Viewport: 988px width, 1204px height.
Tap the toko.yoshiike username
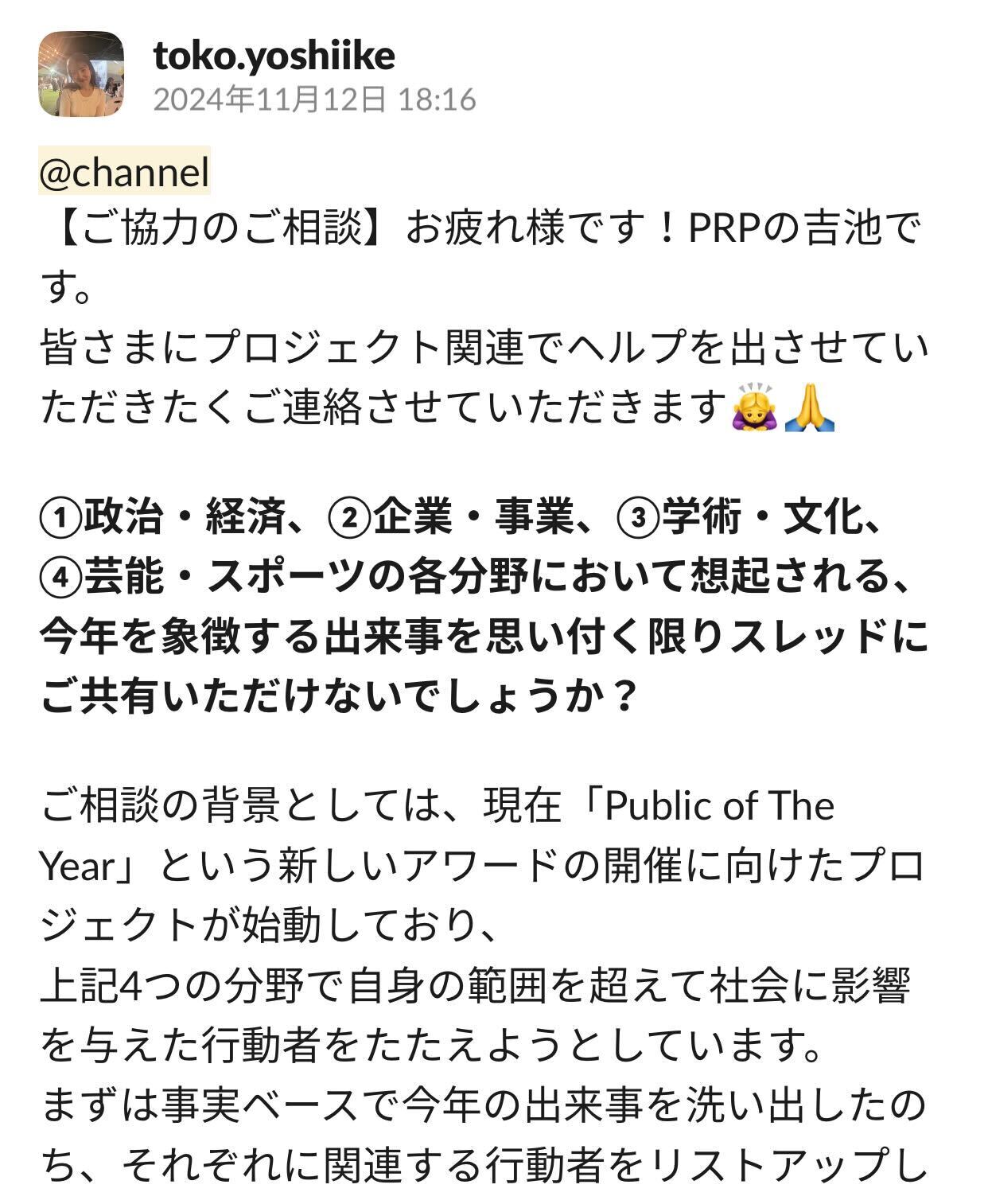pyautogui.click(x=274, y=56)
